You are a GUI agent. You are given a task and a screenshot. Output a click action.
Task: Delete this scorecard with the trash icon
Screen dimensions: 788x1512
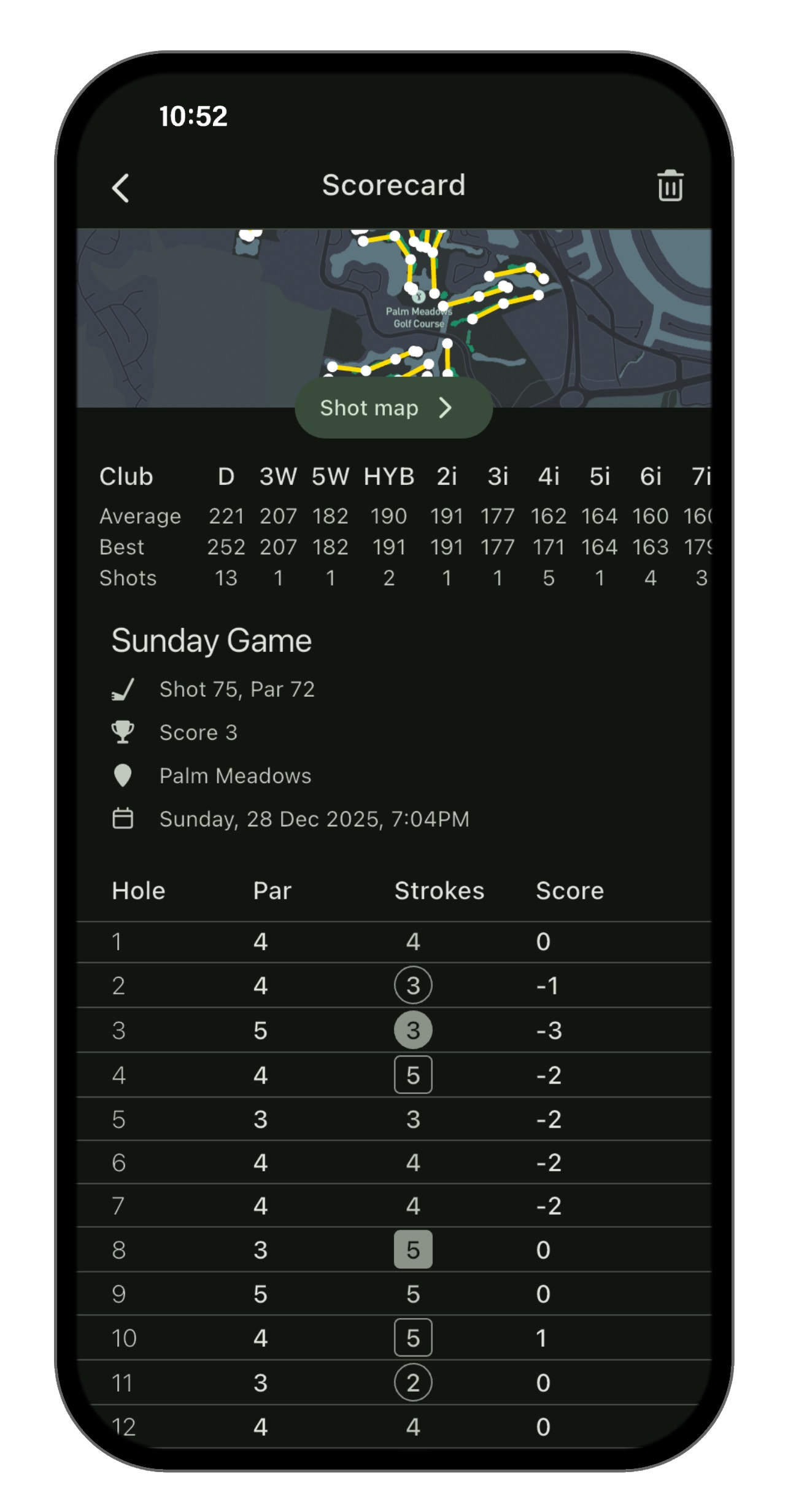click(x=670, y=186)
